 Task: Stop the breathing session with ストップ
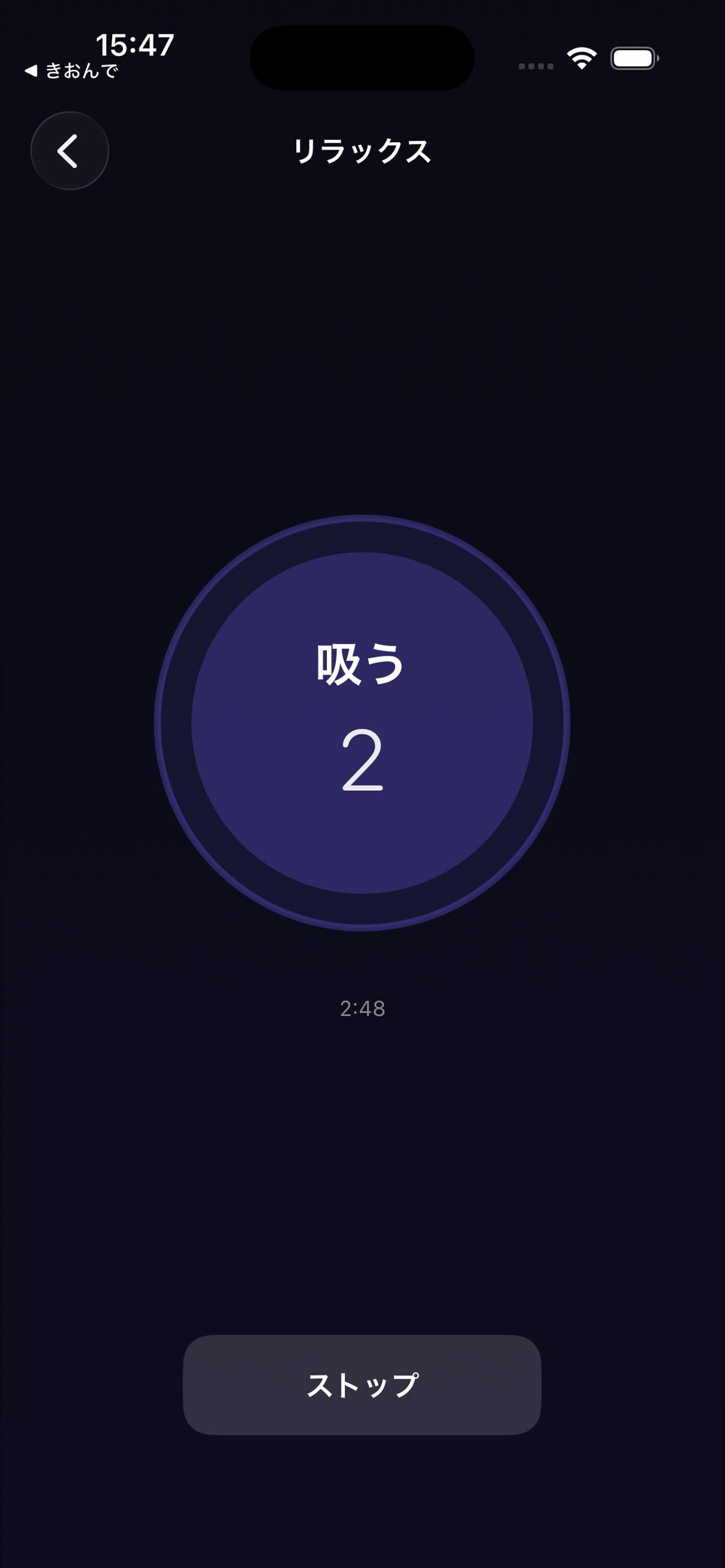click(x=361, y=1385)
